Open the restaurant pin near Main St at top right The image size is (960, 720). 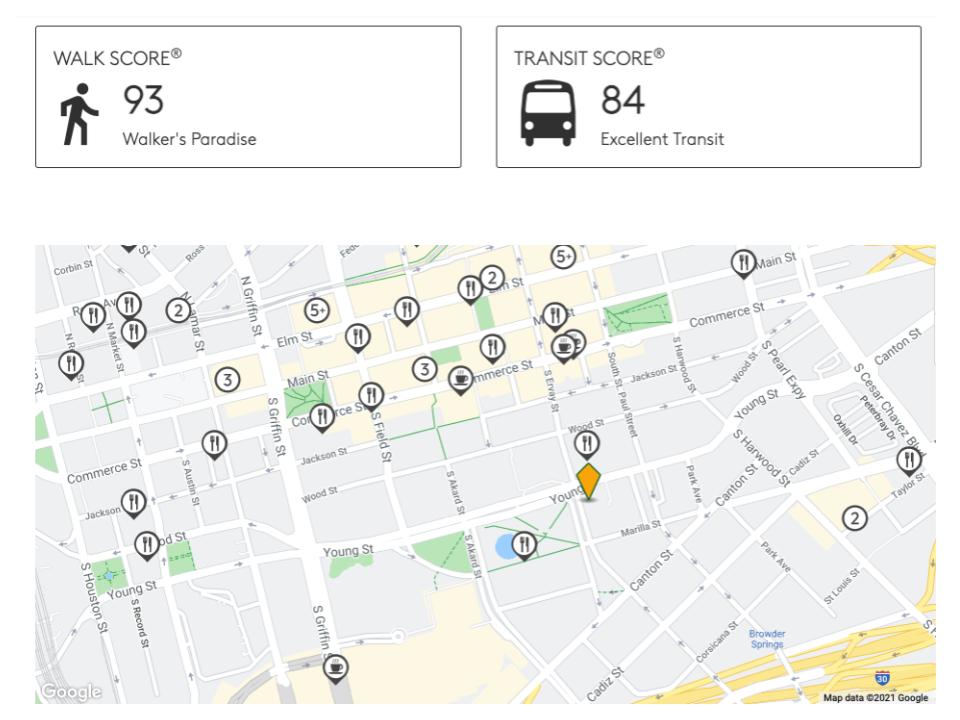coord(743,263)
